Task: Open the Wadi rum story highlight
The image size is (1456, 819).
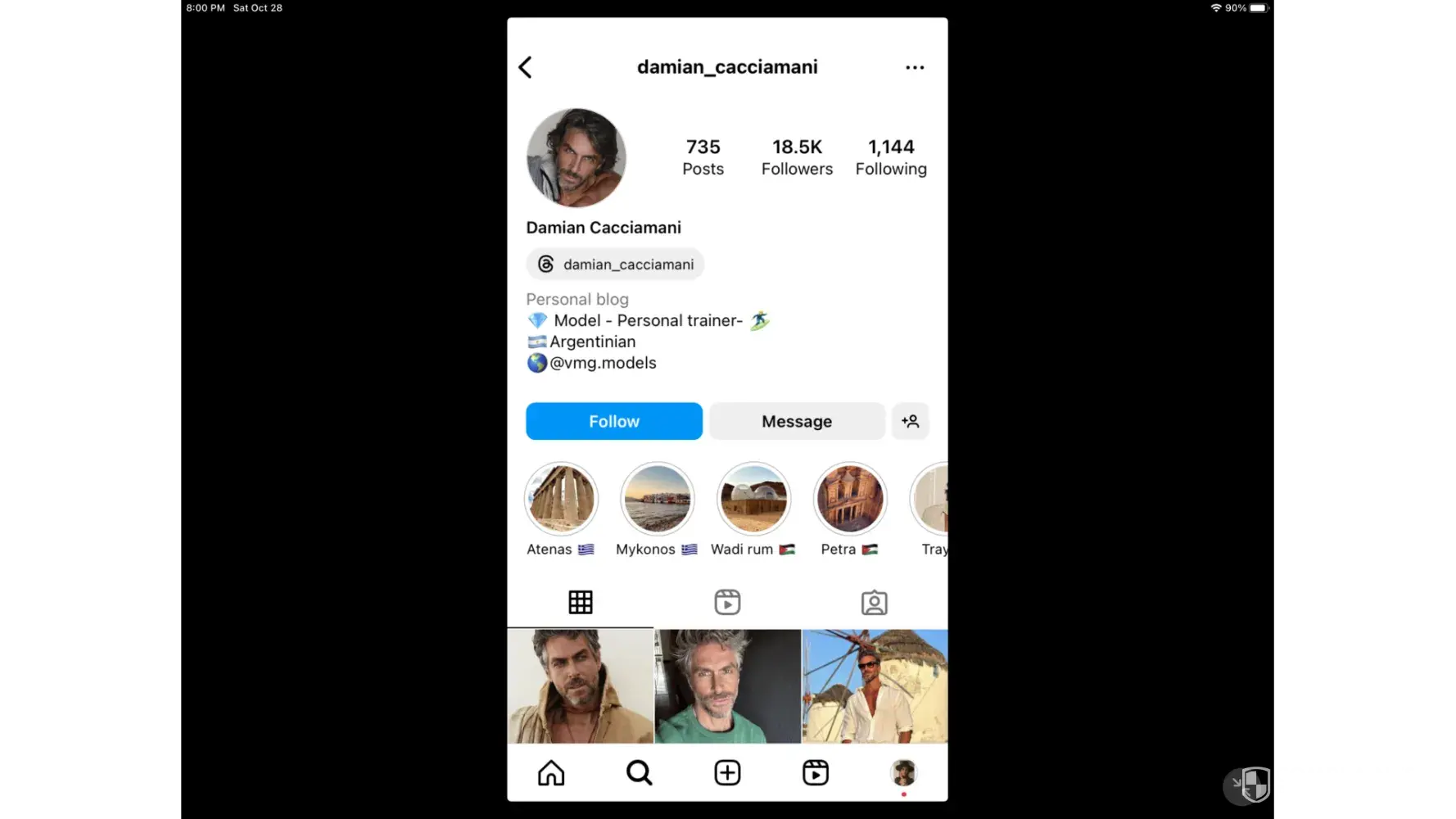Action: pyautogui.click(x=753, y=499)
